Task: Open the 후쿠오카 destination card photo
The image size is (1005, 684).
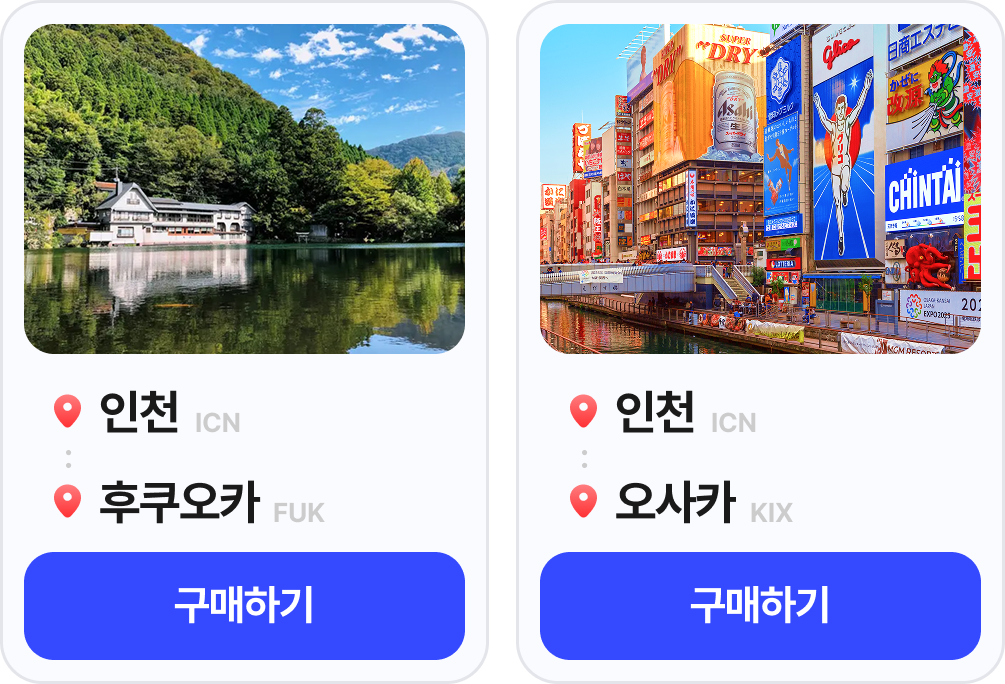Action: (244, 189)
